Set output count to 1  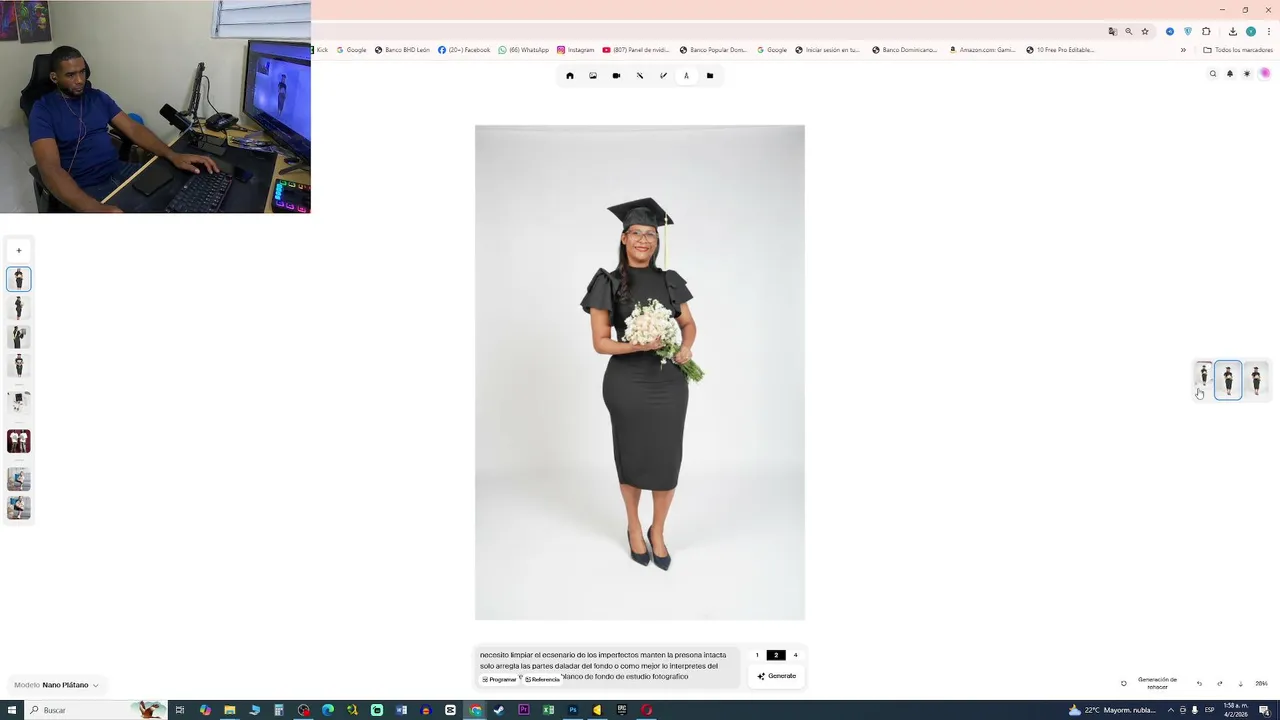[x=757, y=655]
